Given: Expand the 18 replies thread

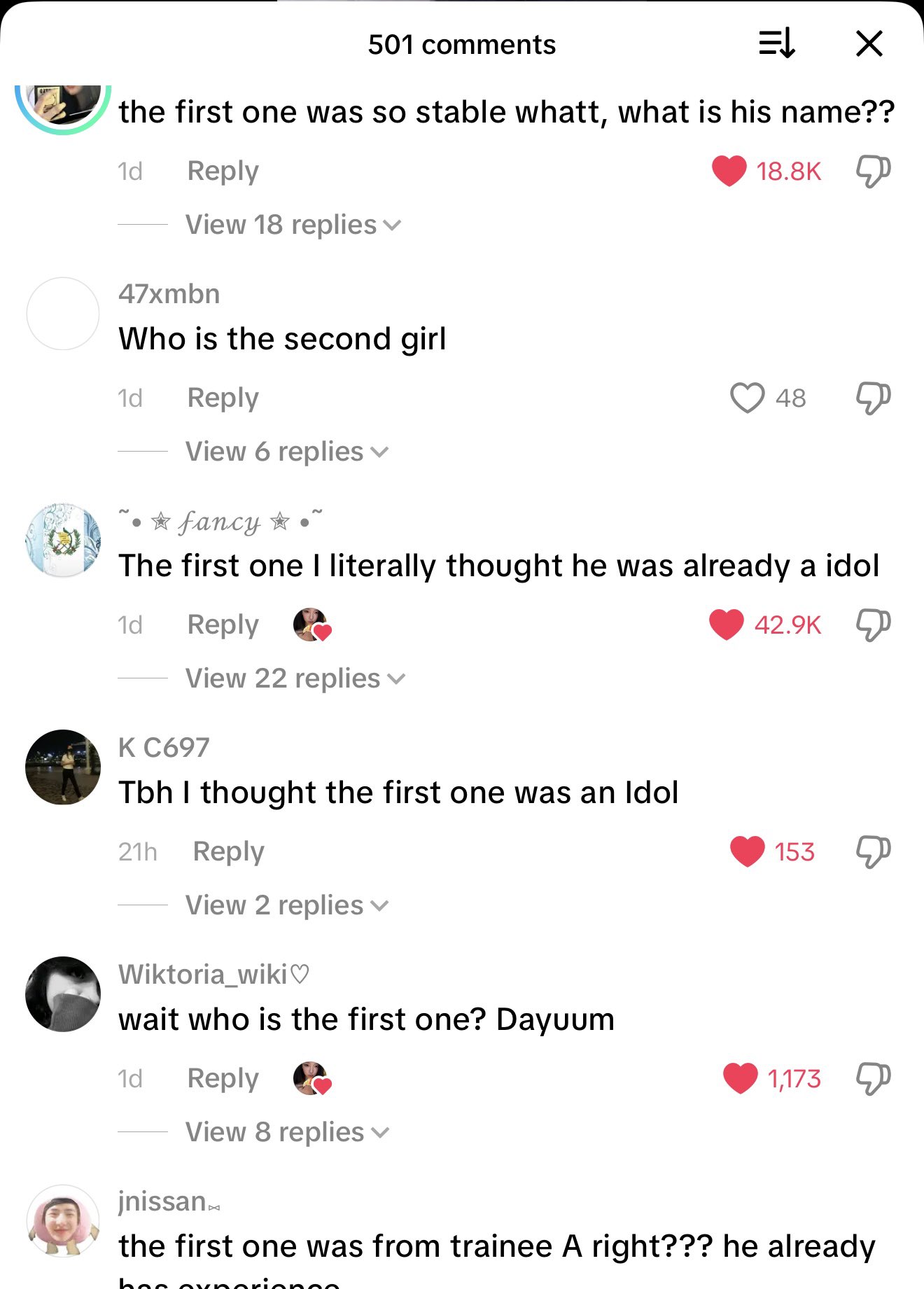Looking at the screenshot, I should tap(293, 225).
